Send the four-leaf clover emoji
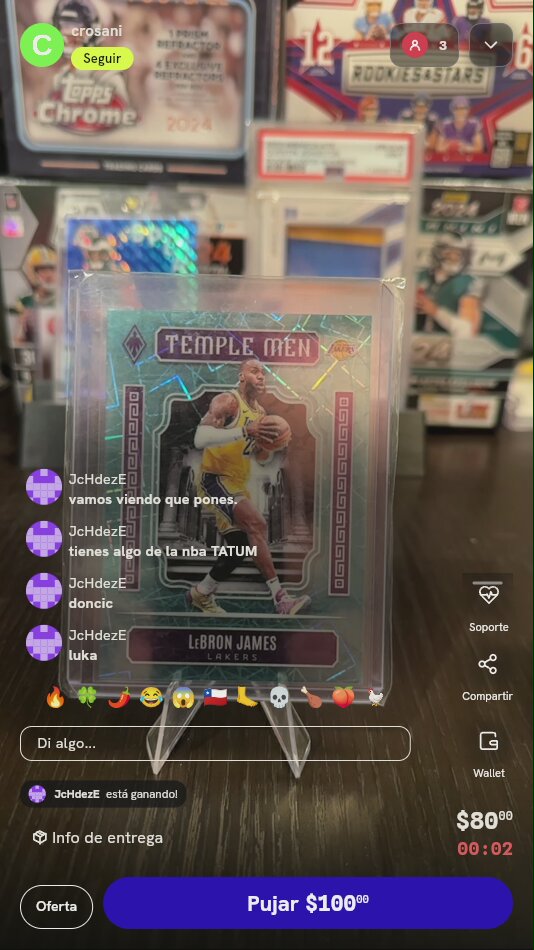This screenshot has width=534, height=950. [x=87, y=697]
